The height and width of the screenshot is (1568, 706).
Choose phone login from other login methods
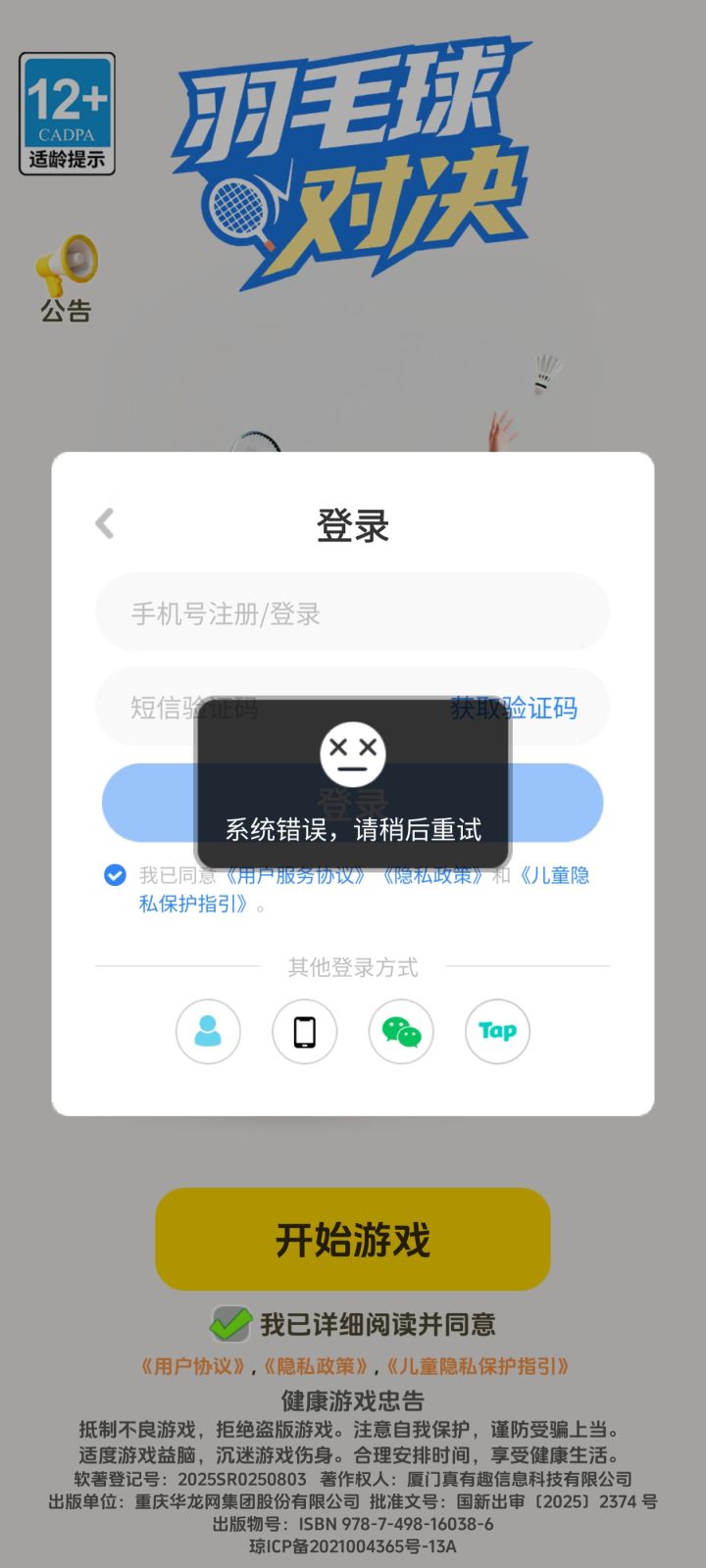304,1032
